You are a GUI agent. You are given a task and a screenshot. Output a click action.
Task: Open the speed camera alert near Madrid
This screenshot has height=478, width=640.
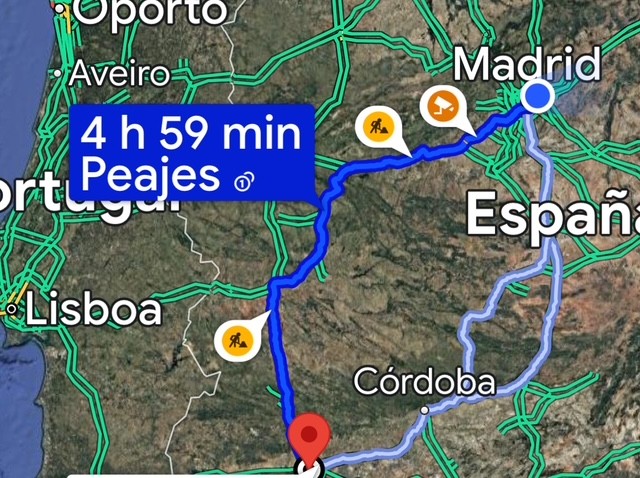[x=441, y=105]
